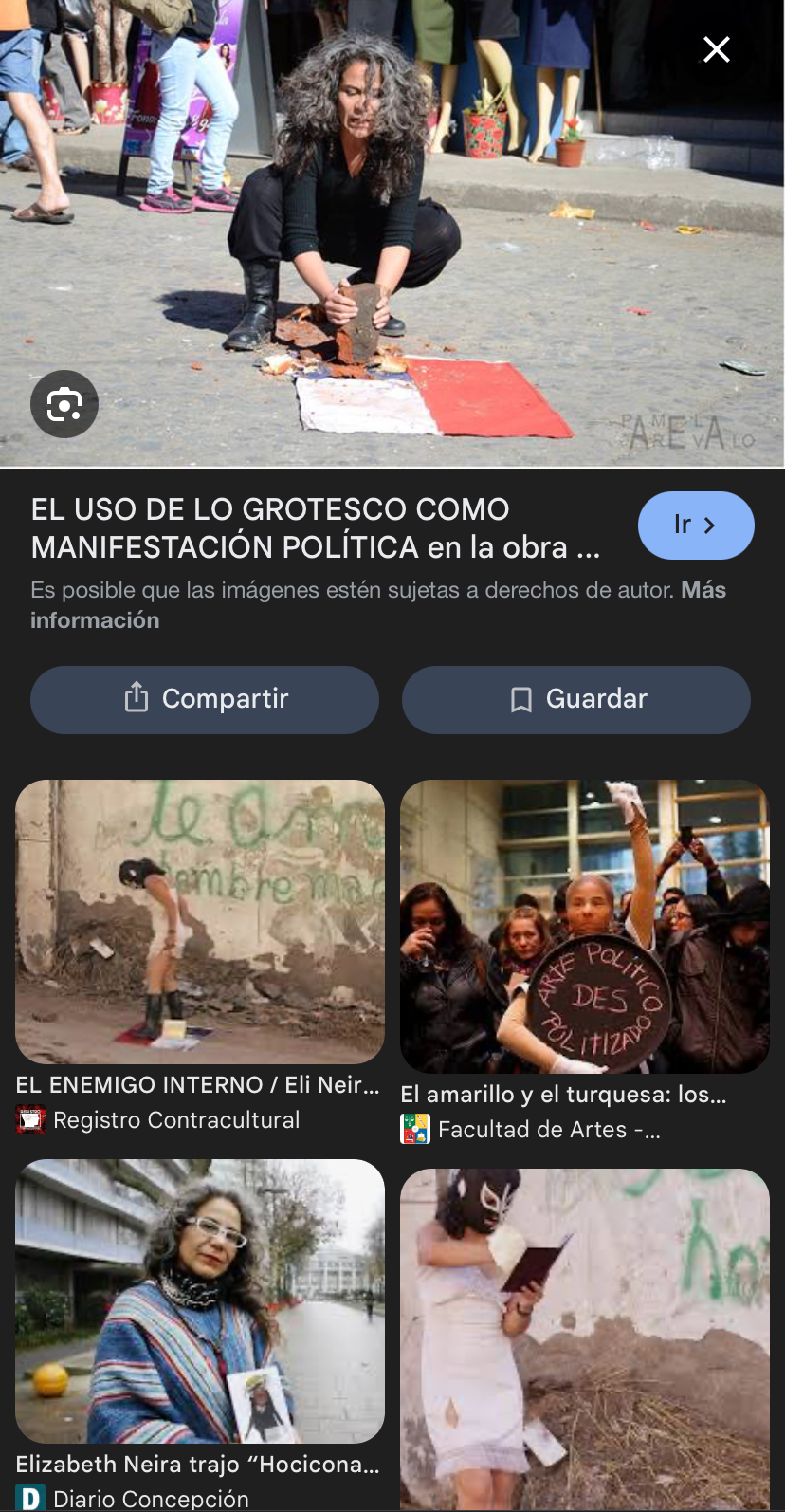Open the El amarillo y el turquesa result
The width and height of the screenshot is (785, 1512).
click(x=584, y=926)
